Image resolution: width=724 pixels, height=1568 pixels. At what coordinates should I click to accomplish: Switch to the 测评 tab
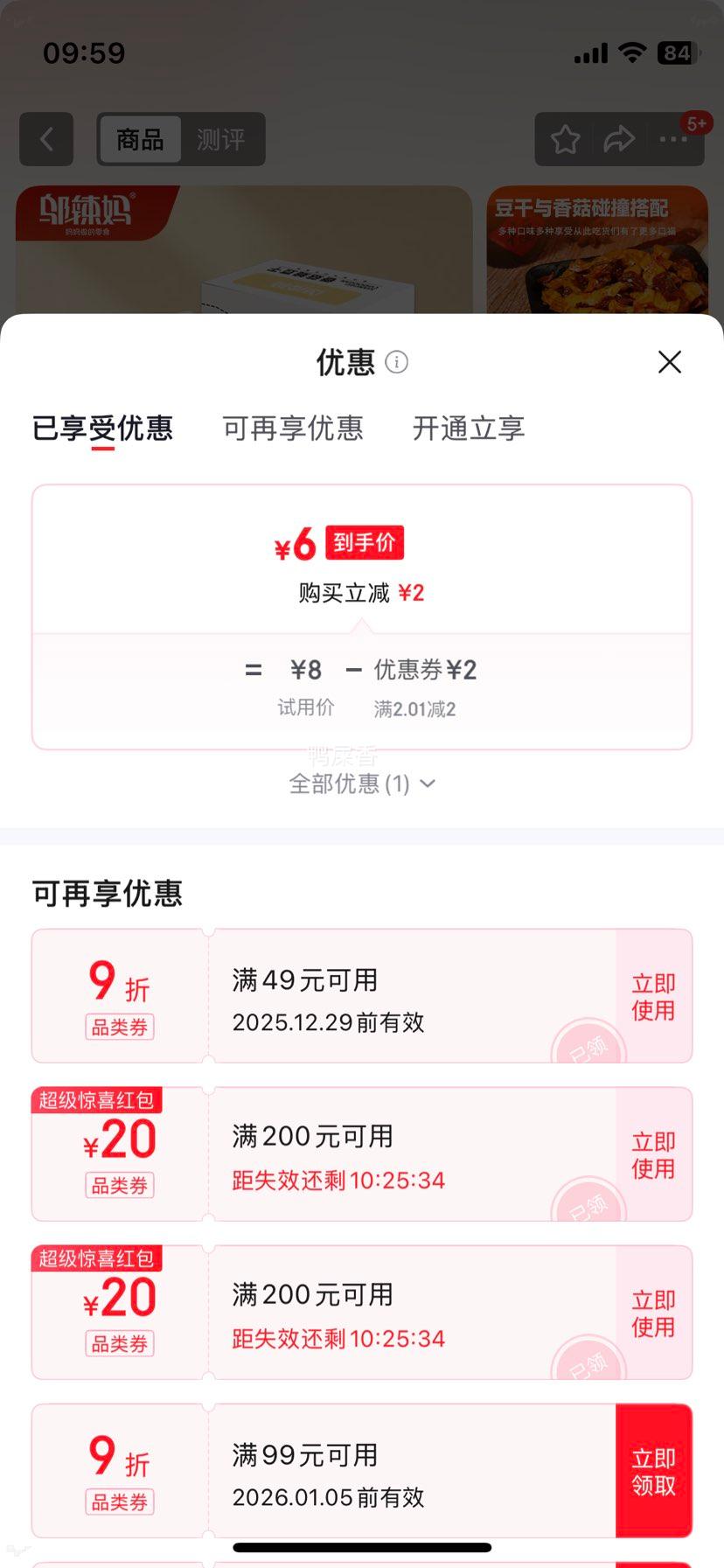point(222,140)
